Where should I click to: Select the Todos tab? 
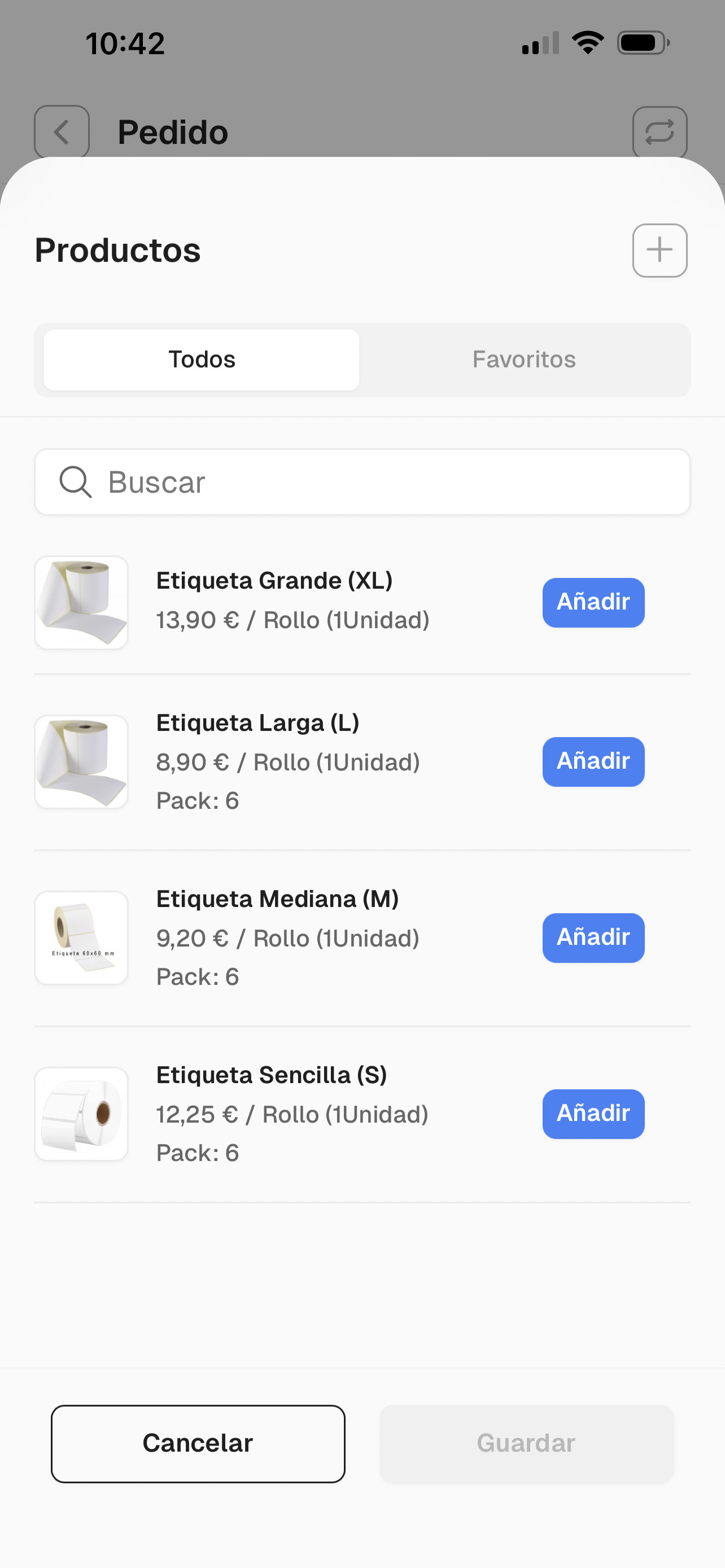click(x=202, y=360)
